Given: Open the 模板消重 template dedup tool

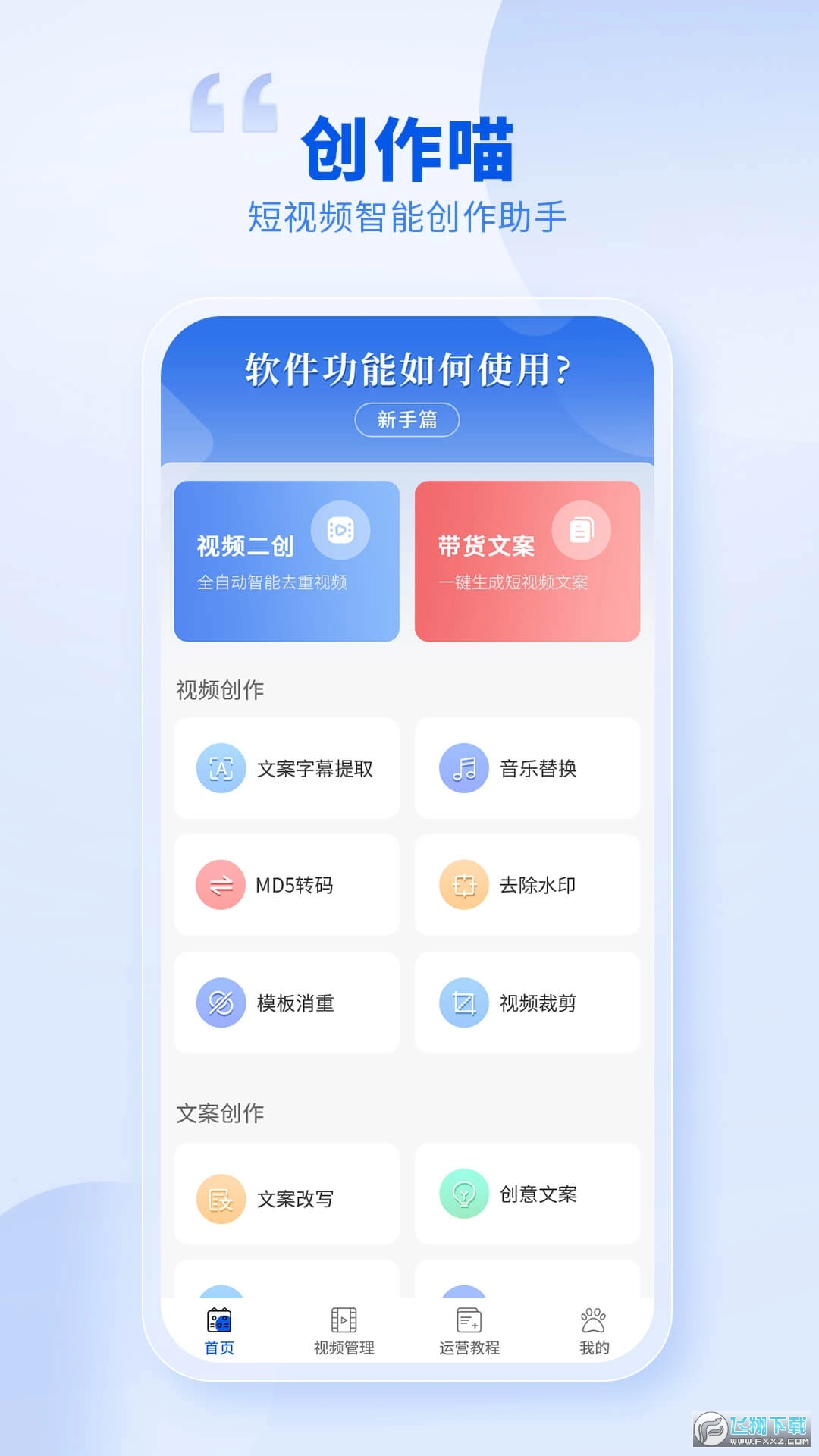Looking at the screenshot, I should [x=220, y=1003].
